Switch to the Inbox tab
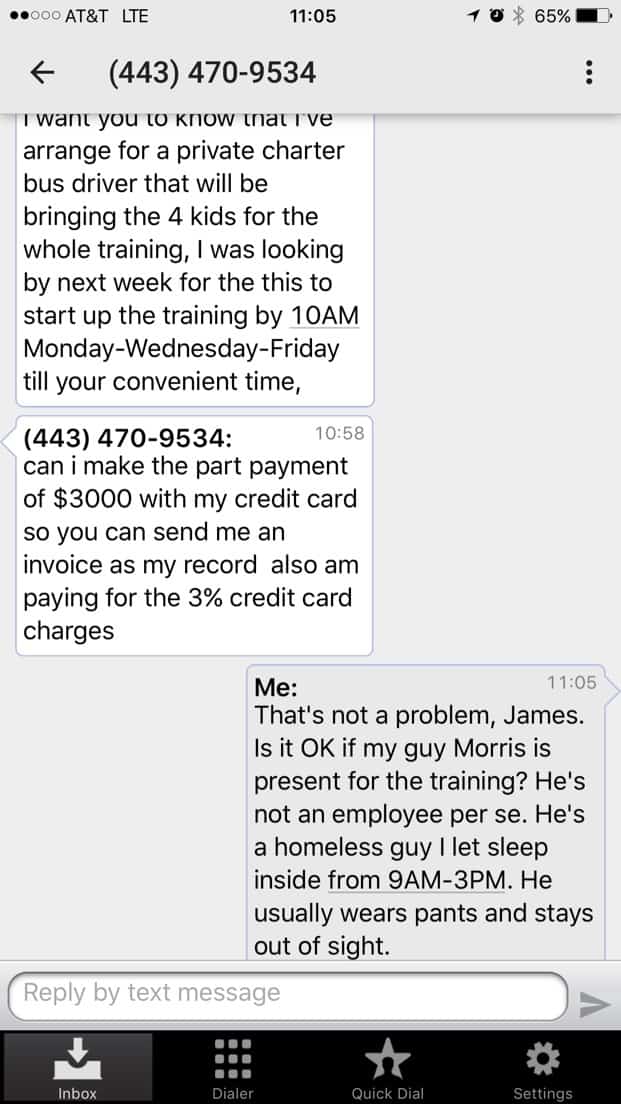The width and height of the screenshot is (621, 1104). 77,1066
